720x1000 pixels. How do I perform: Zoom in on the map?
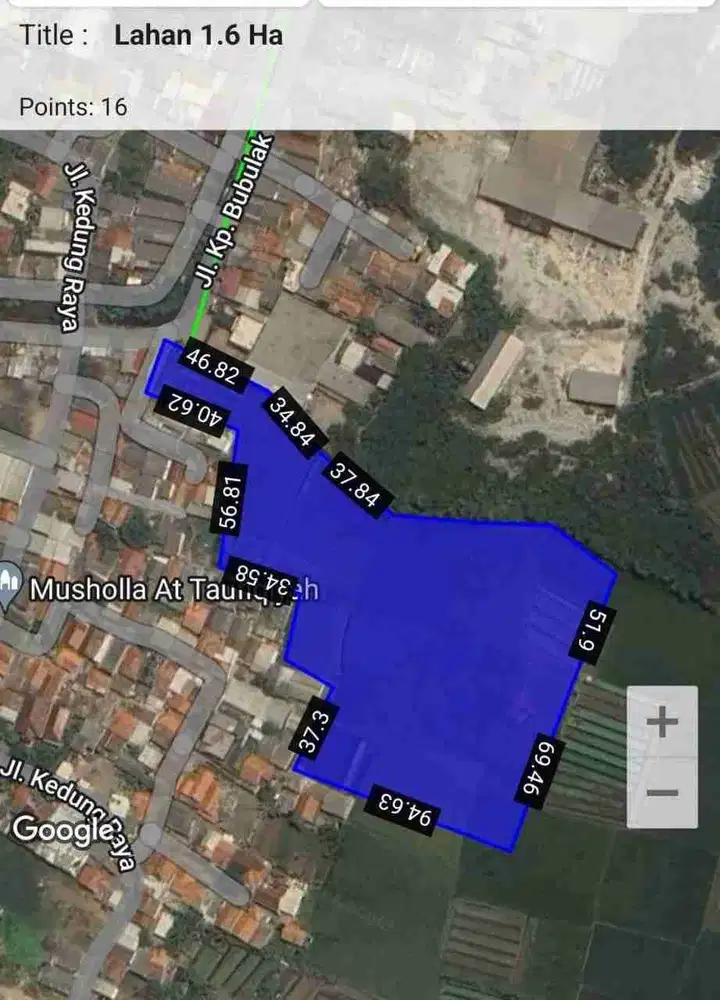(662, 722)
